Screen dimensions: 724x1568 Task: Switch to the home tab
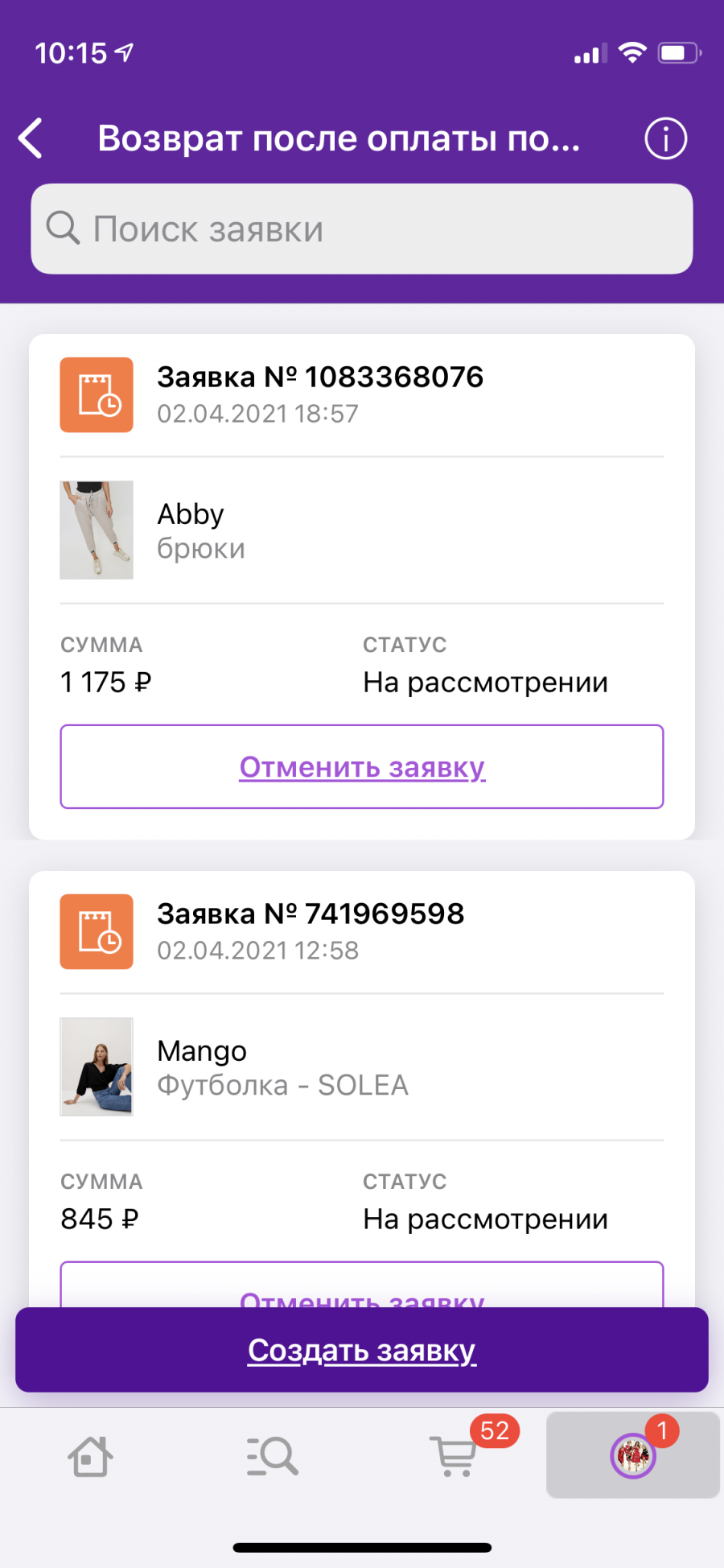coord(90,1456)
